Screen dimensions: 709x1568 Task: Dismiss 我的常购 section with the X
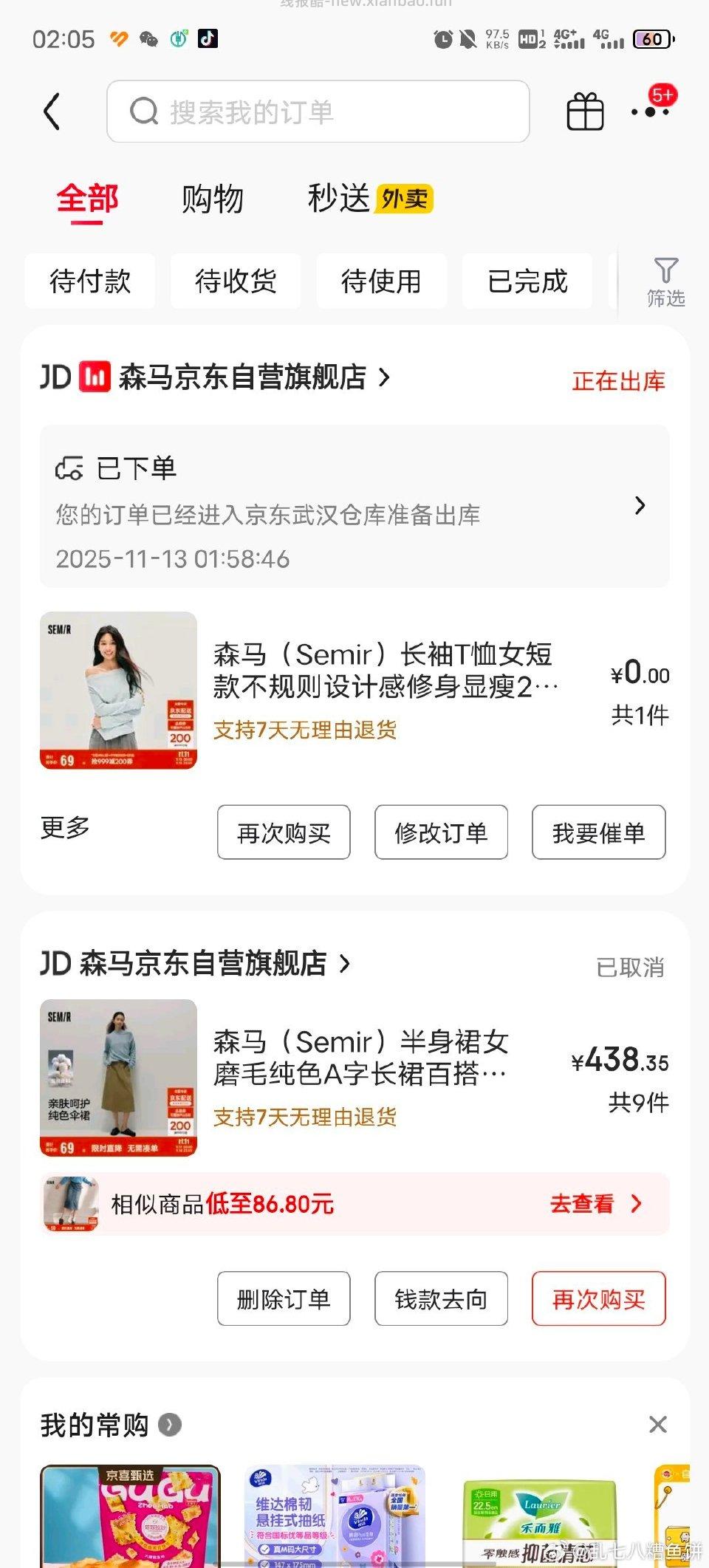(657, 1425)
